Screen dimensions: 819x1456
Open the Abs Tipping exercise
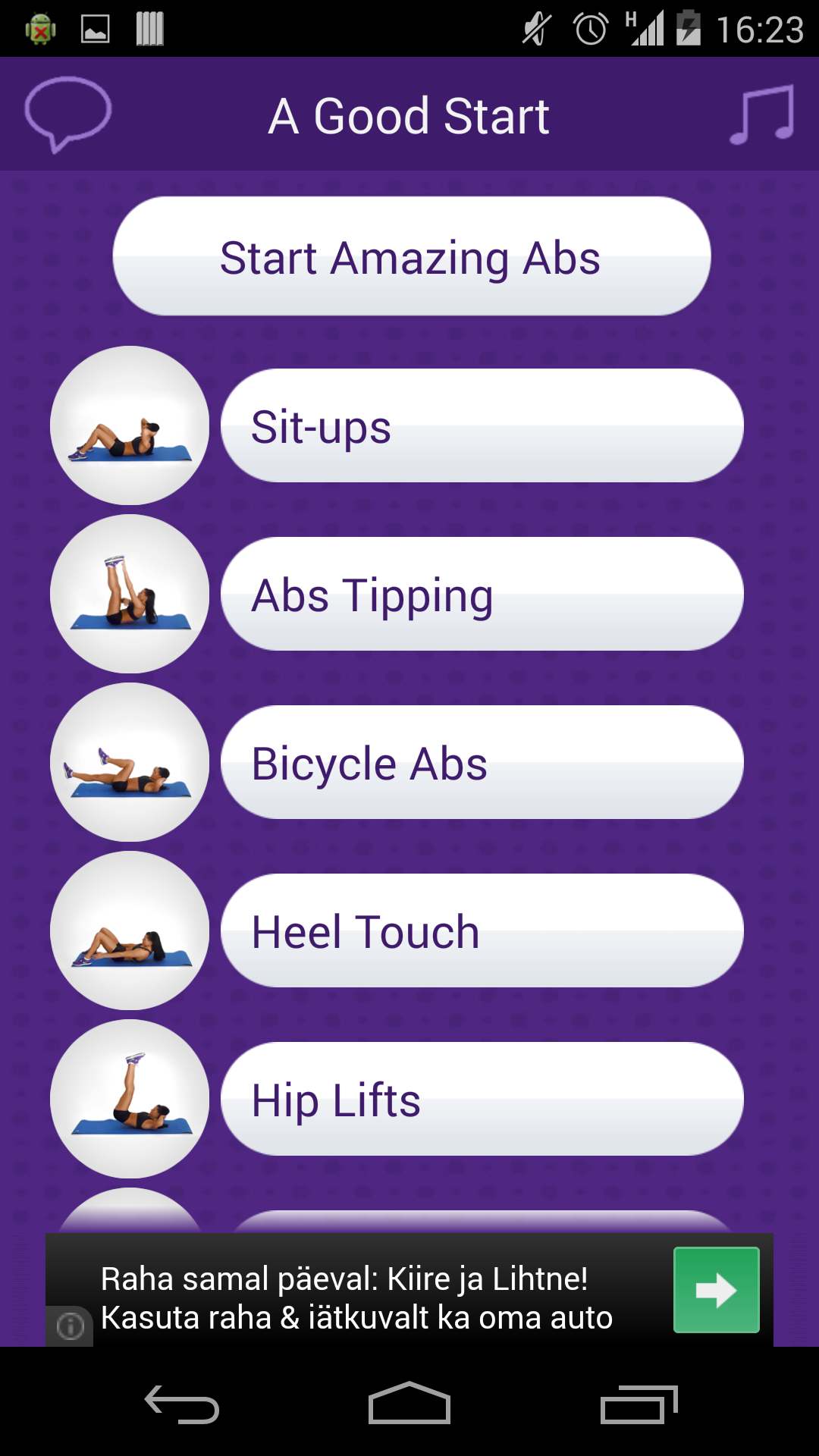click(481, 595)
